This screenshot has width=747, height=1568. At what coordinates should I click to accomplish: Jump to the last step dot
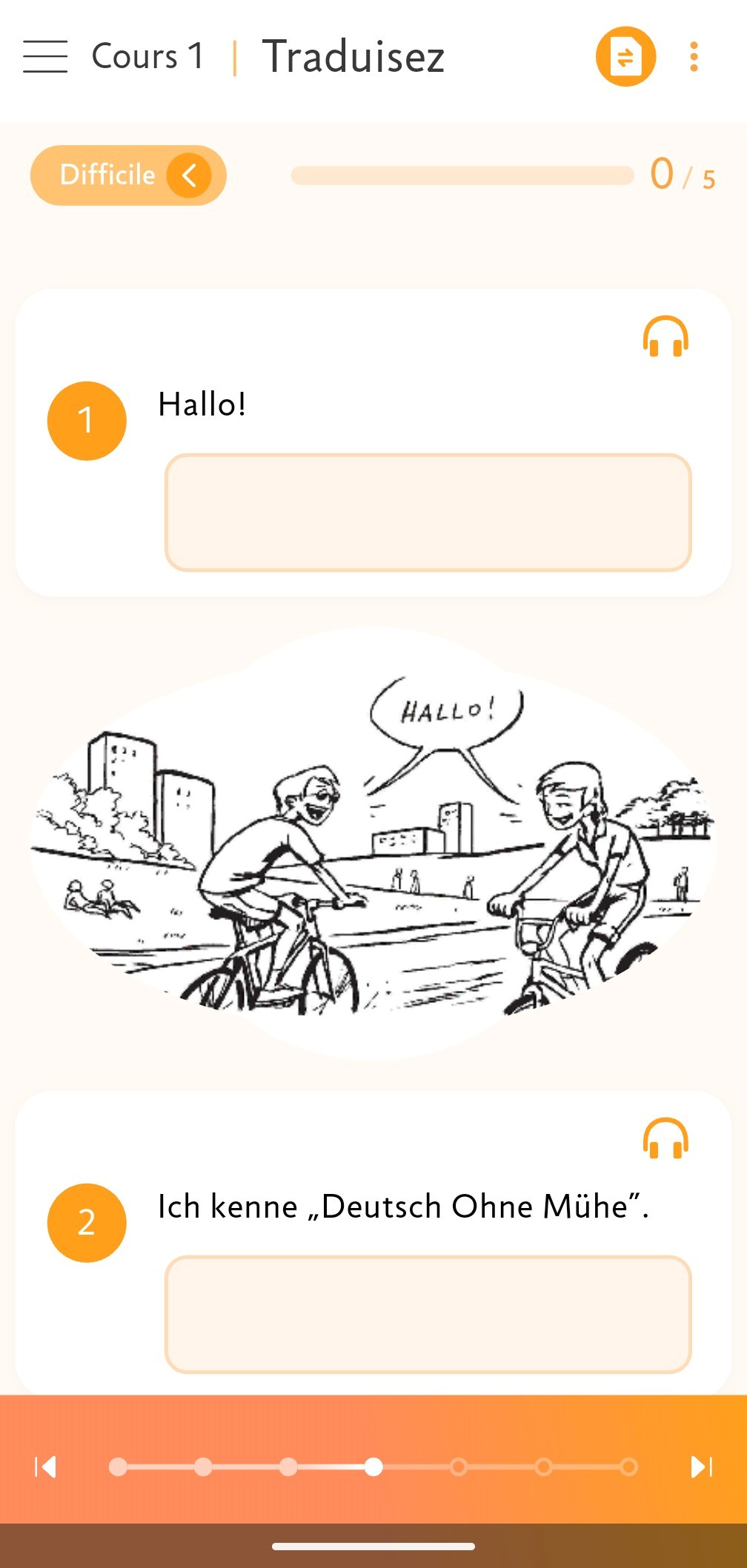pos(628,1467)
